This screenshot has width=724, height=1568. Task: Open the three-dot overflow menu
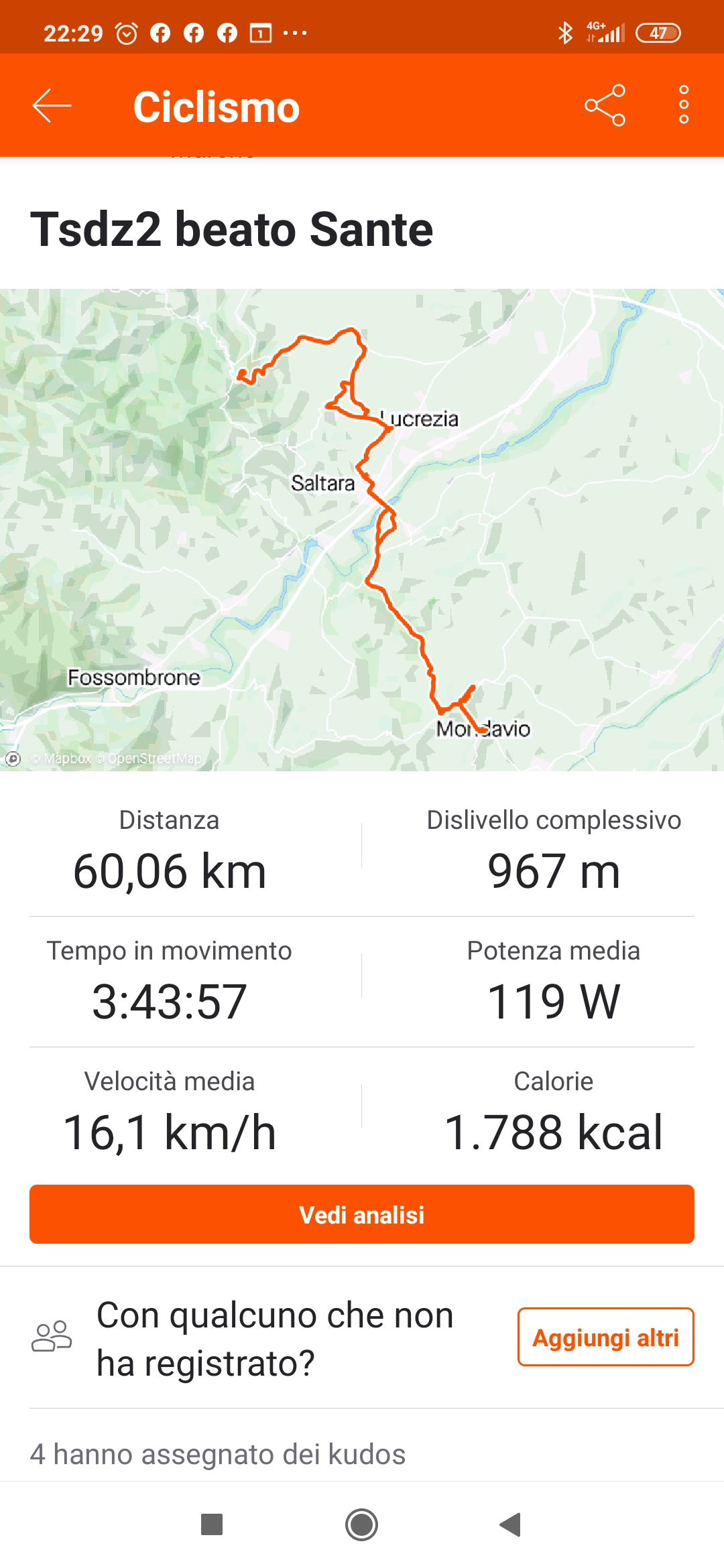(x=684, y=105)
